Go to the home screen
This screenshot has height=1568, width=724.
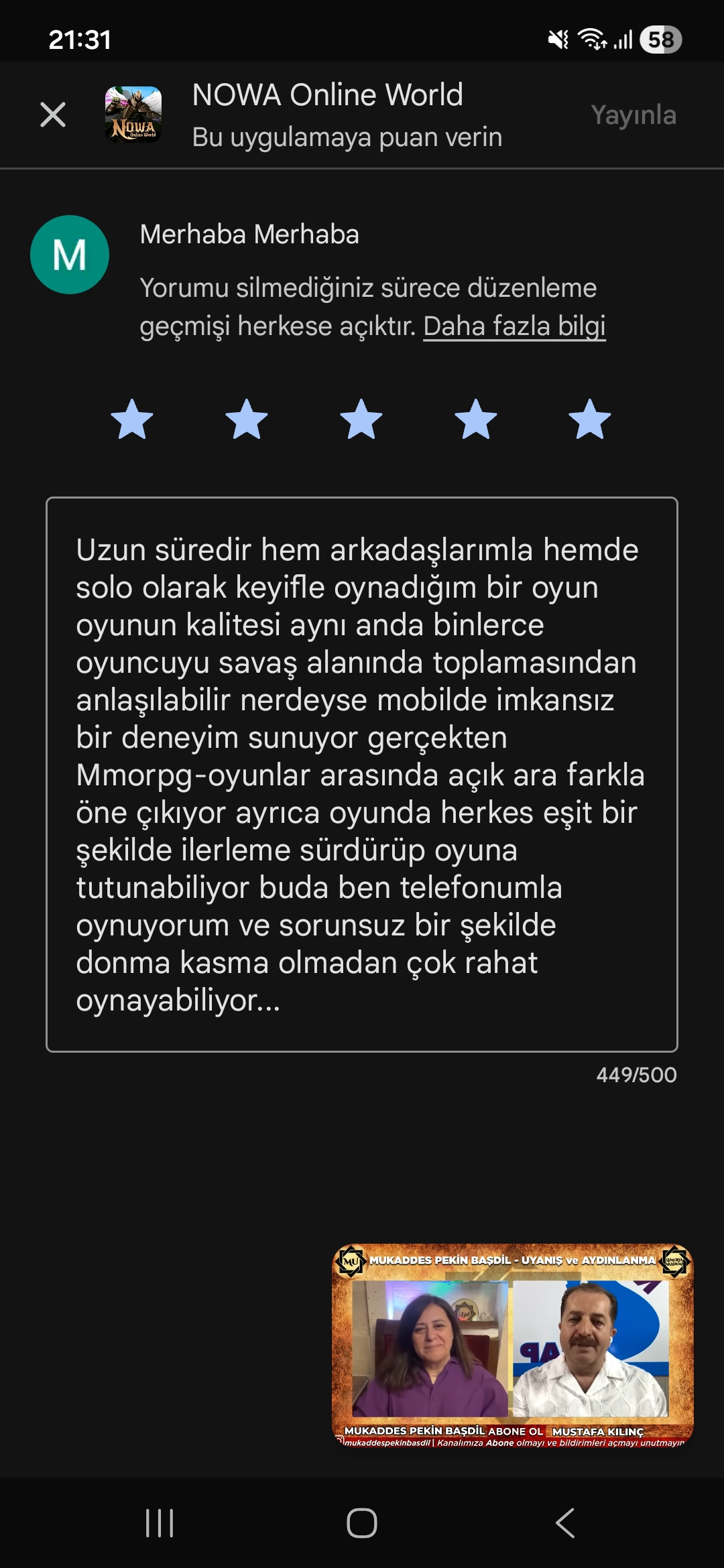pyautogui.click(x=361, y=1523)
